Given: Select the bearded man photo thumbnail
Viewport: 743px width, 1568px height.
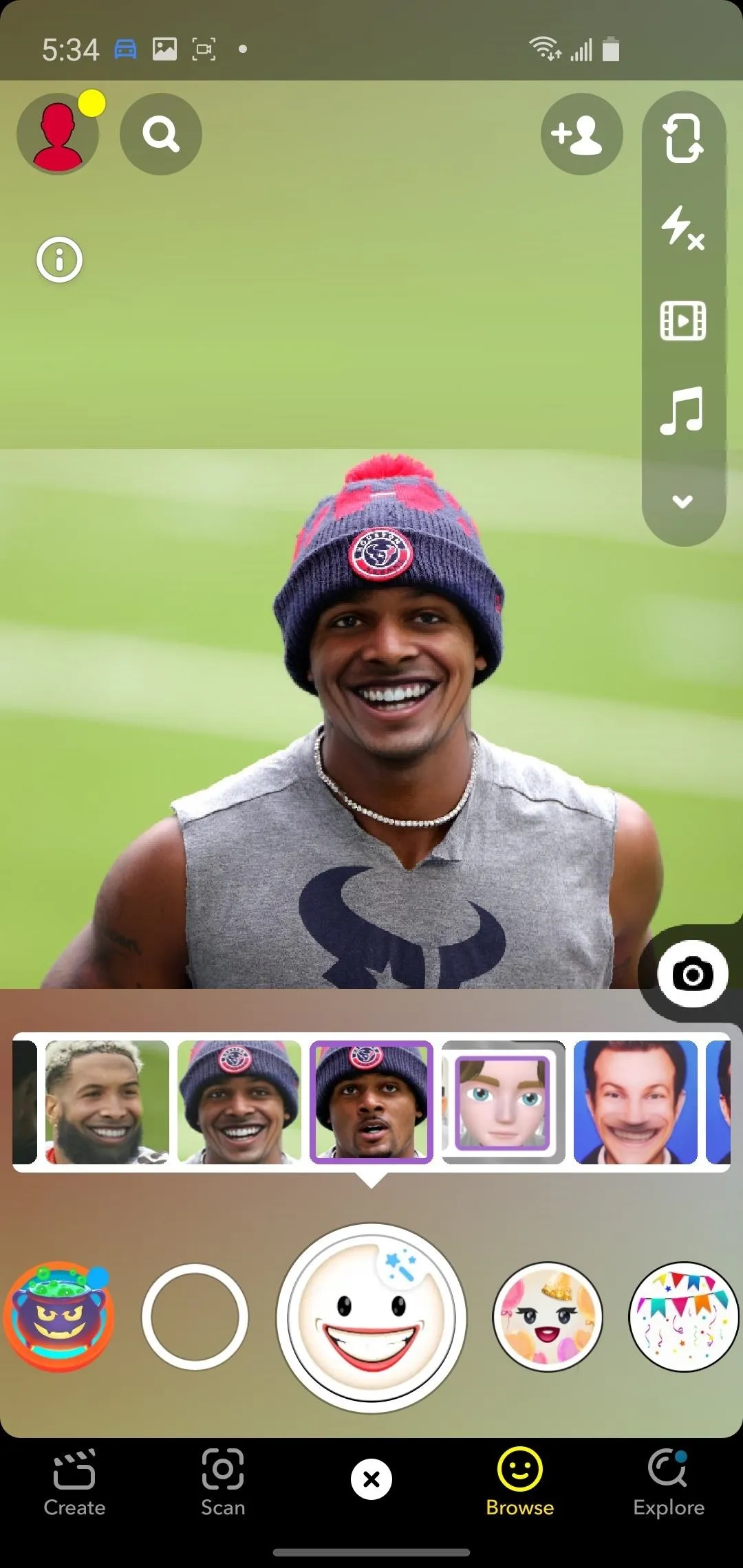Looking at the screenshot, I should click(107, 1102).
